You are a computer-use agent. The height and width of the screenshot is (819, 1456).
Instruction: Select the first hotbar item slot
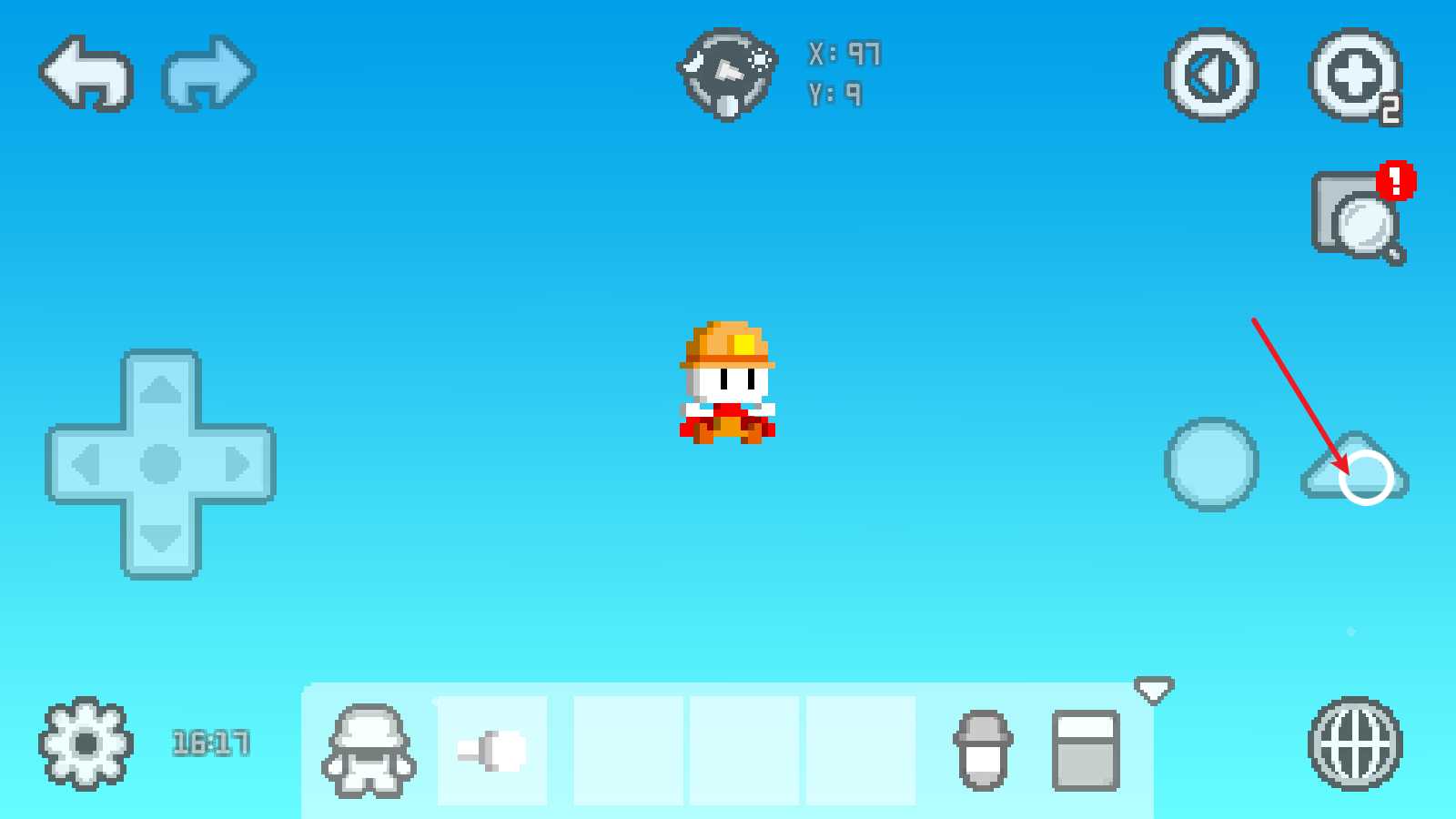492,752
